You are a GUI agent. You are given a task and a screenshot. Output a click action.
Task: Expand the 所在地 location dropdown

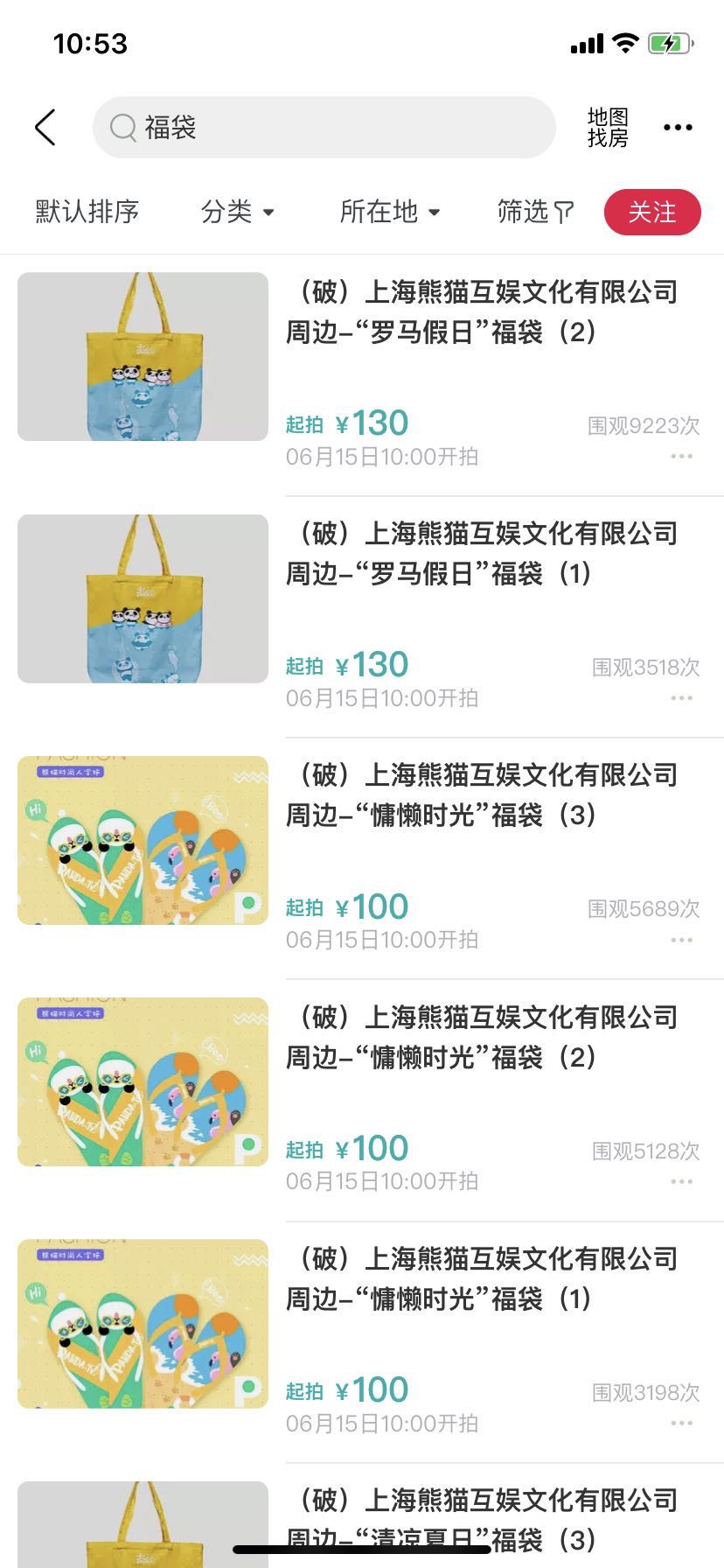(389, 212)
